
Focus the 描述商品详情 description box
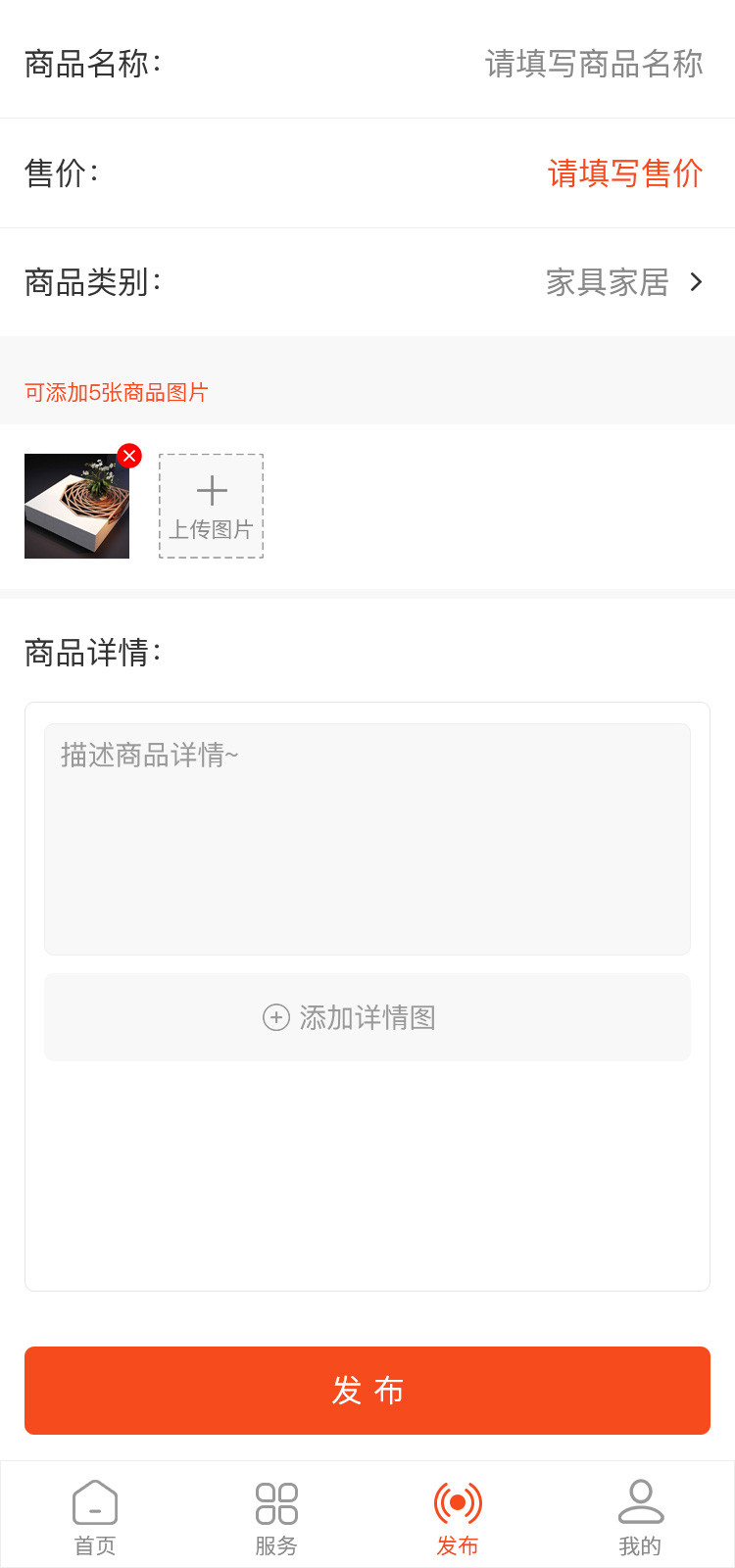pos(367,839)
